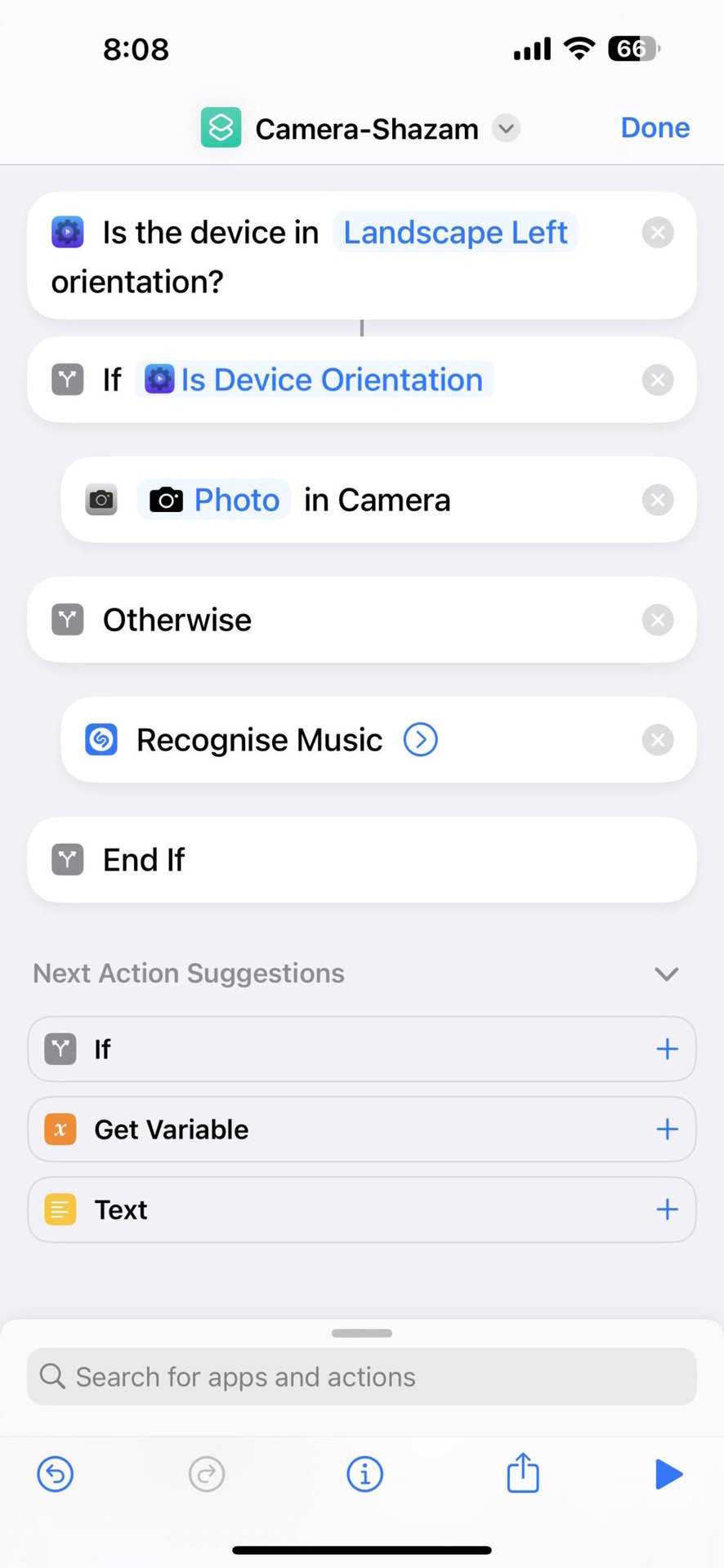Add the suggested If action

tap(667, 1049)
